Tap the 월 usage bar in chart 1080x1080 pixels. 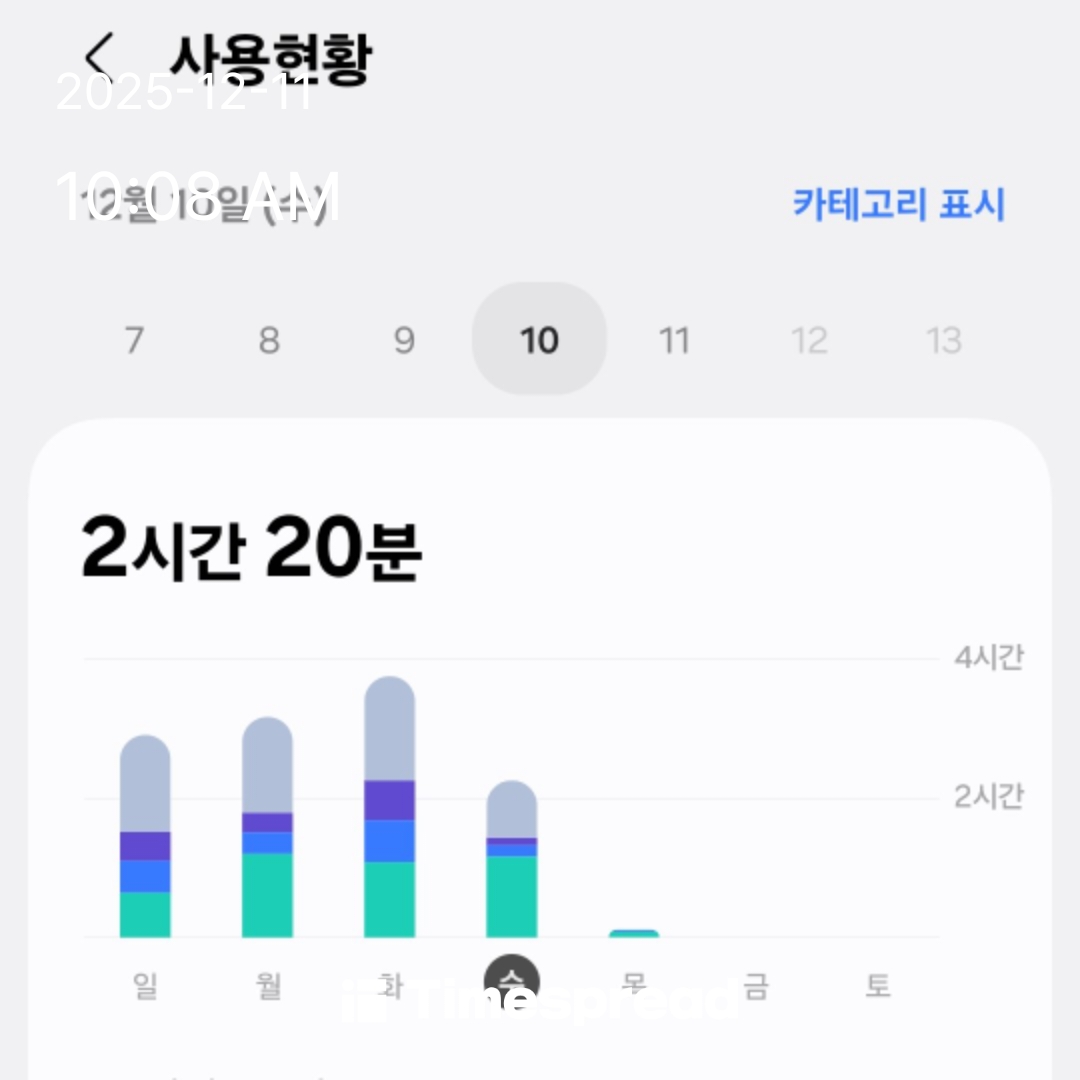coord(267,828)
